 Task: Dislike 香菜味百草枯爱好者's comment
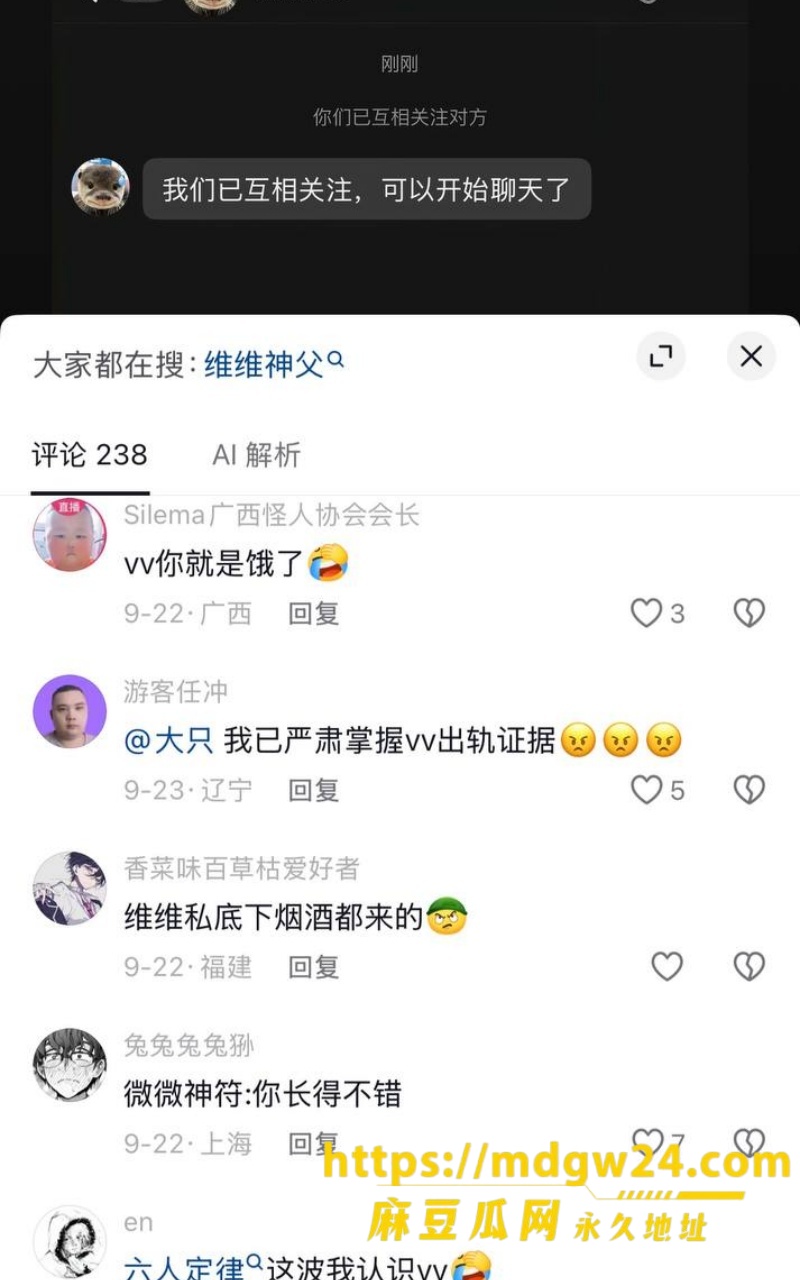click(749, 966)
